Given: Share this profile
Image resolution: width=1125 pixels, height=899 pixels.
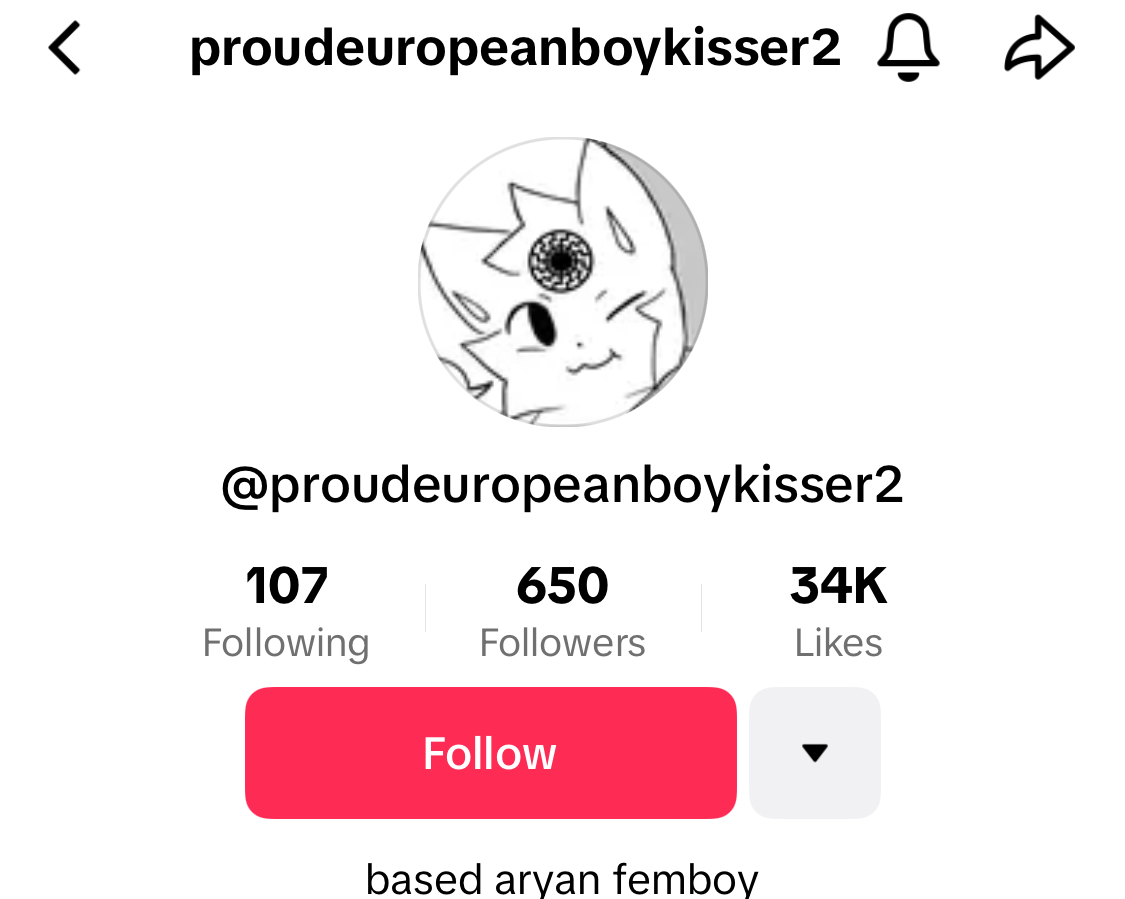Looking at the screenshot, I should [x=1039, y=49].
